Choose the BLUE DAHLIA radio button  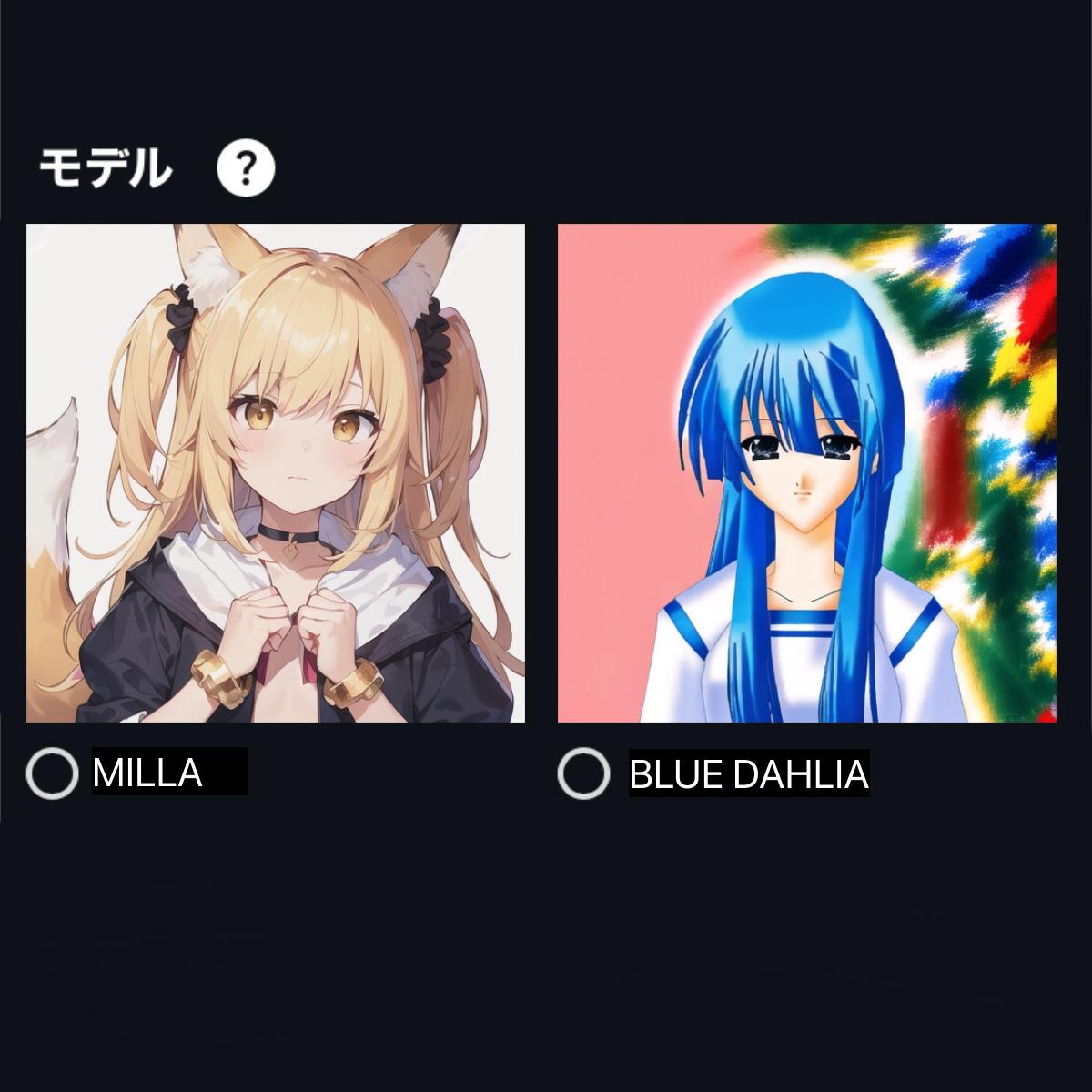click(x=582, y=773)
